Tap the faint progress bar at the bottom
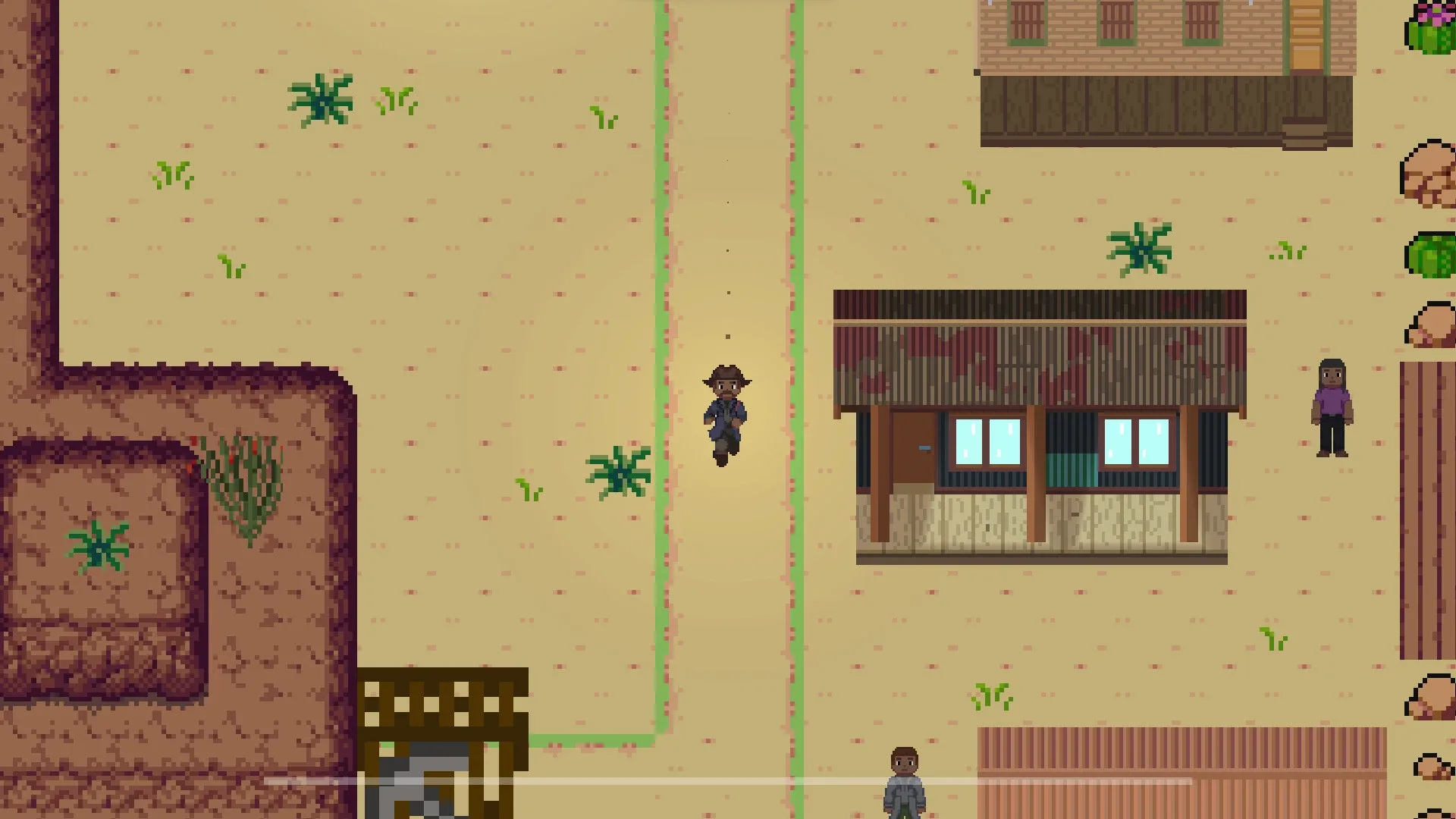This screenshot has height=819, width=1456. (x=728, y=780)
